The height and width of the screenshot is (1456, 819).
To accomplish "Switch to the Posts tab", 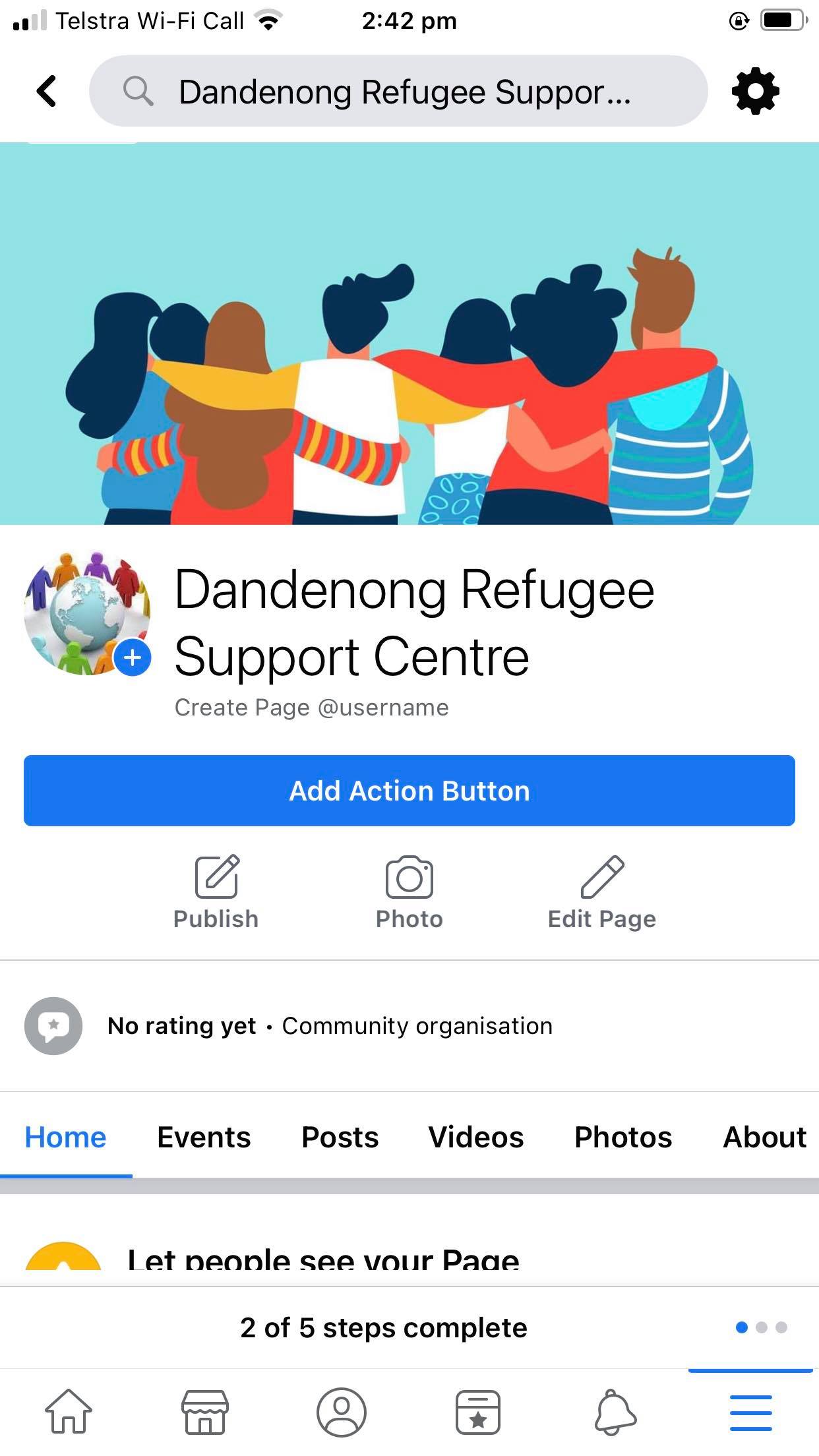I will click(x=340, y=1137).
